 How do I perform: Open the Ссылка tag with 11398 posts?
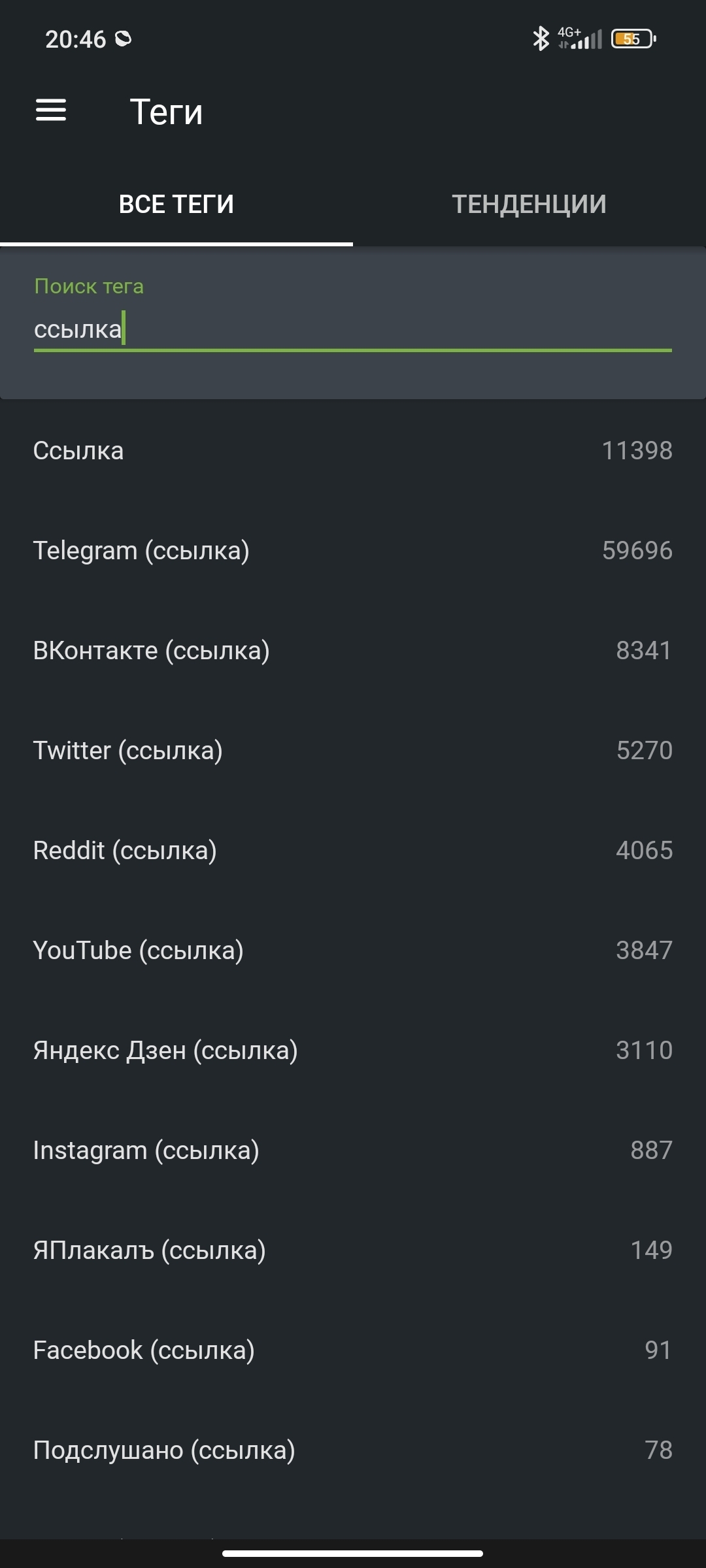[353, 451]
